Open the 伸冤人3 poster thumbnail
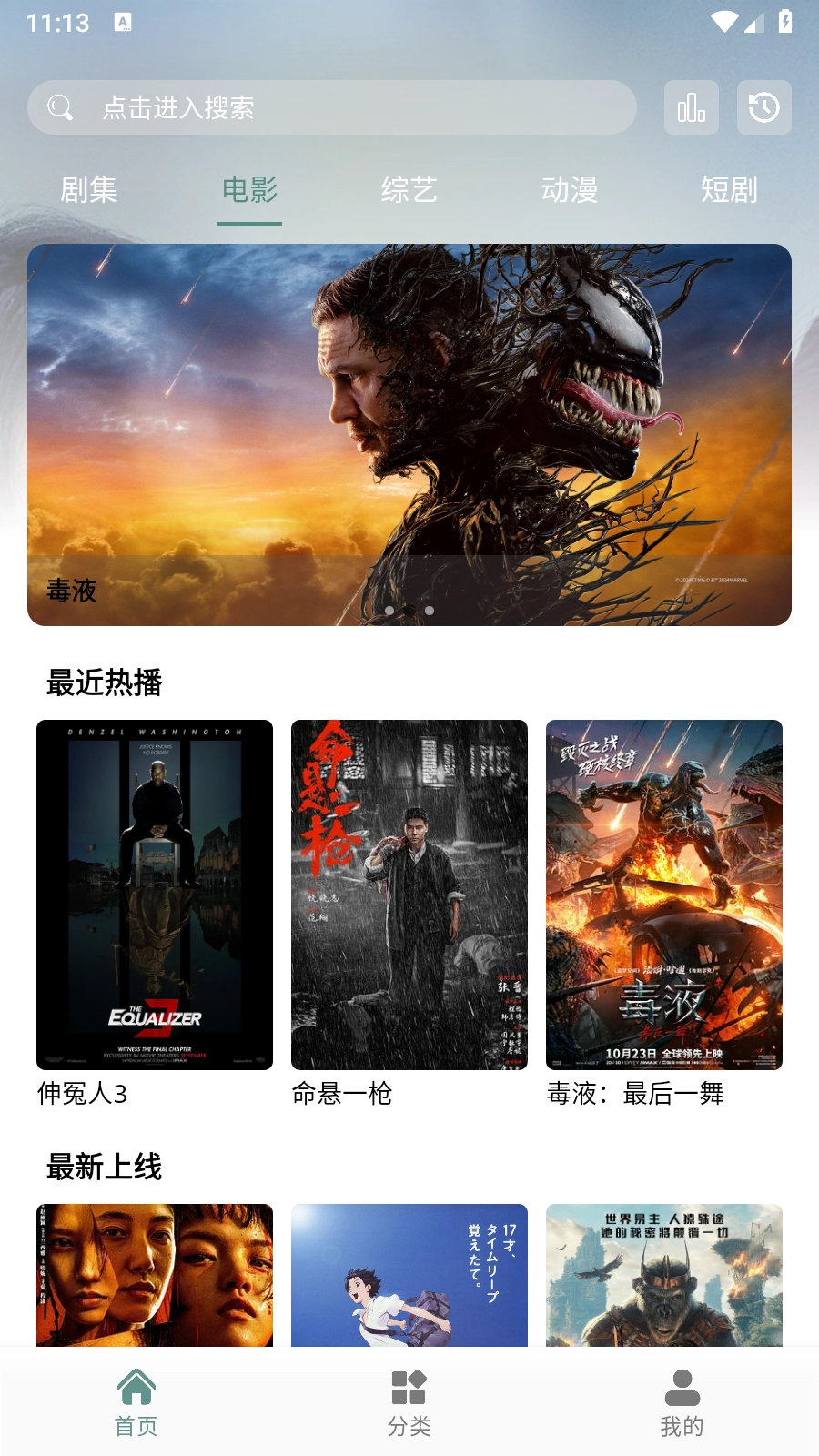 [154, 895]
